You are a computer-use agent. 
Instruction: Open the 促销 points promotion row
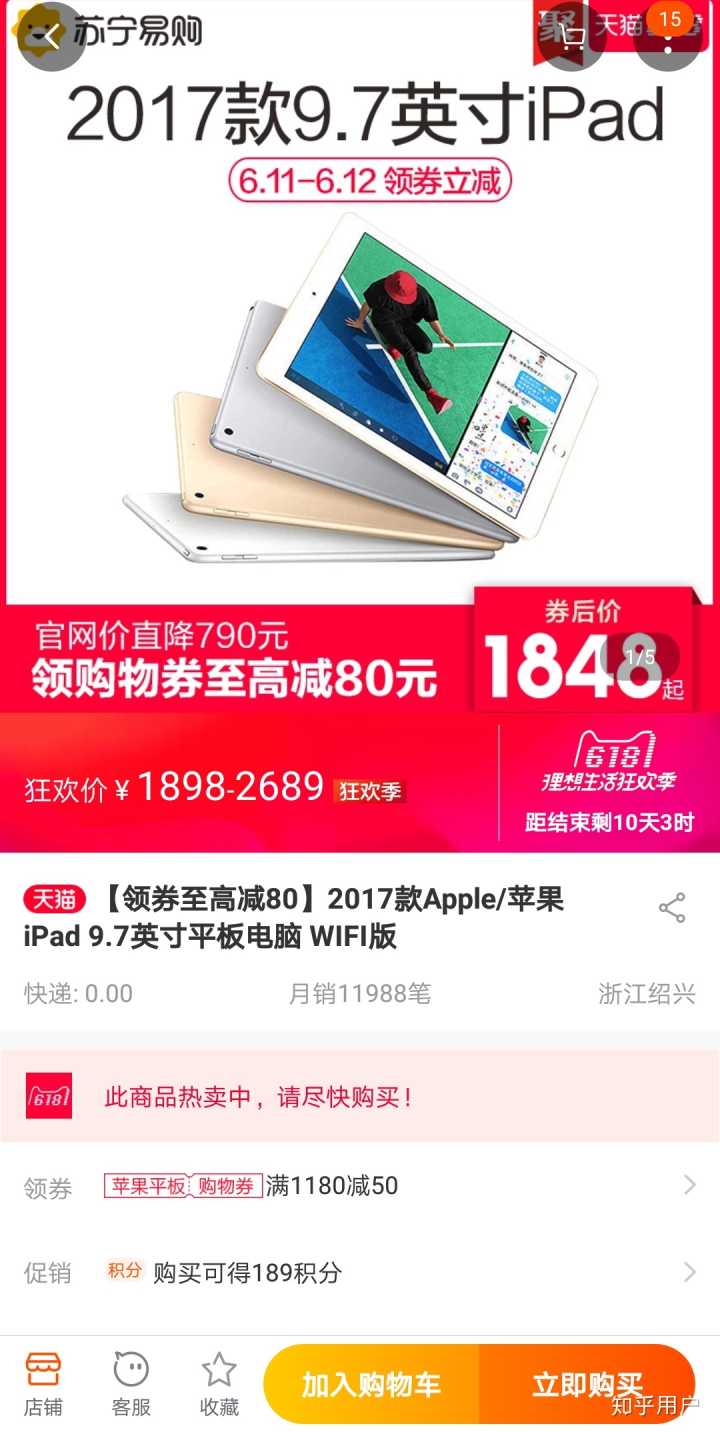tap(360, 1273)
